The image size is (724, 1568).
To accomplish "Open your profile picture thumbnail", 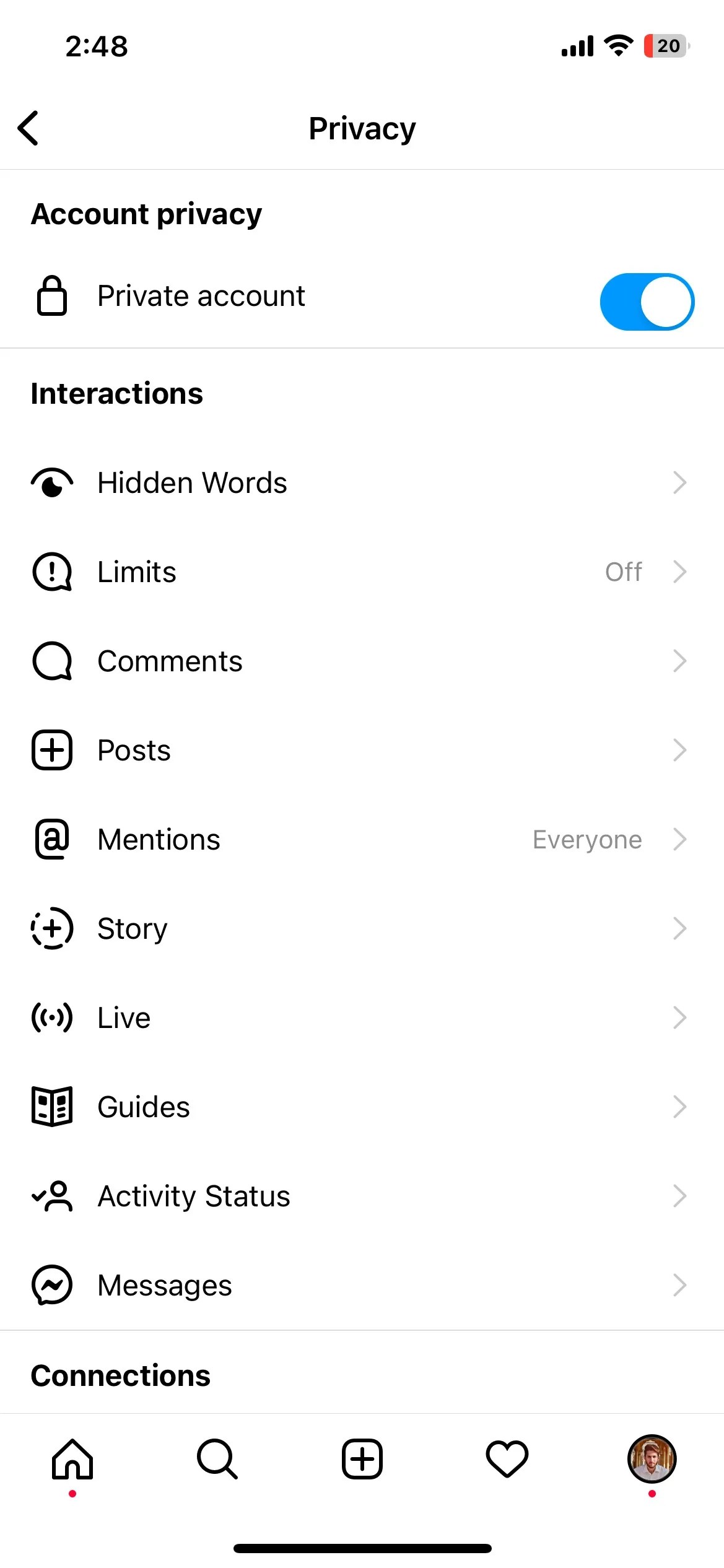I will [652, 1459].
